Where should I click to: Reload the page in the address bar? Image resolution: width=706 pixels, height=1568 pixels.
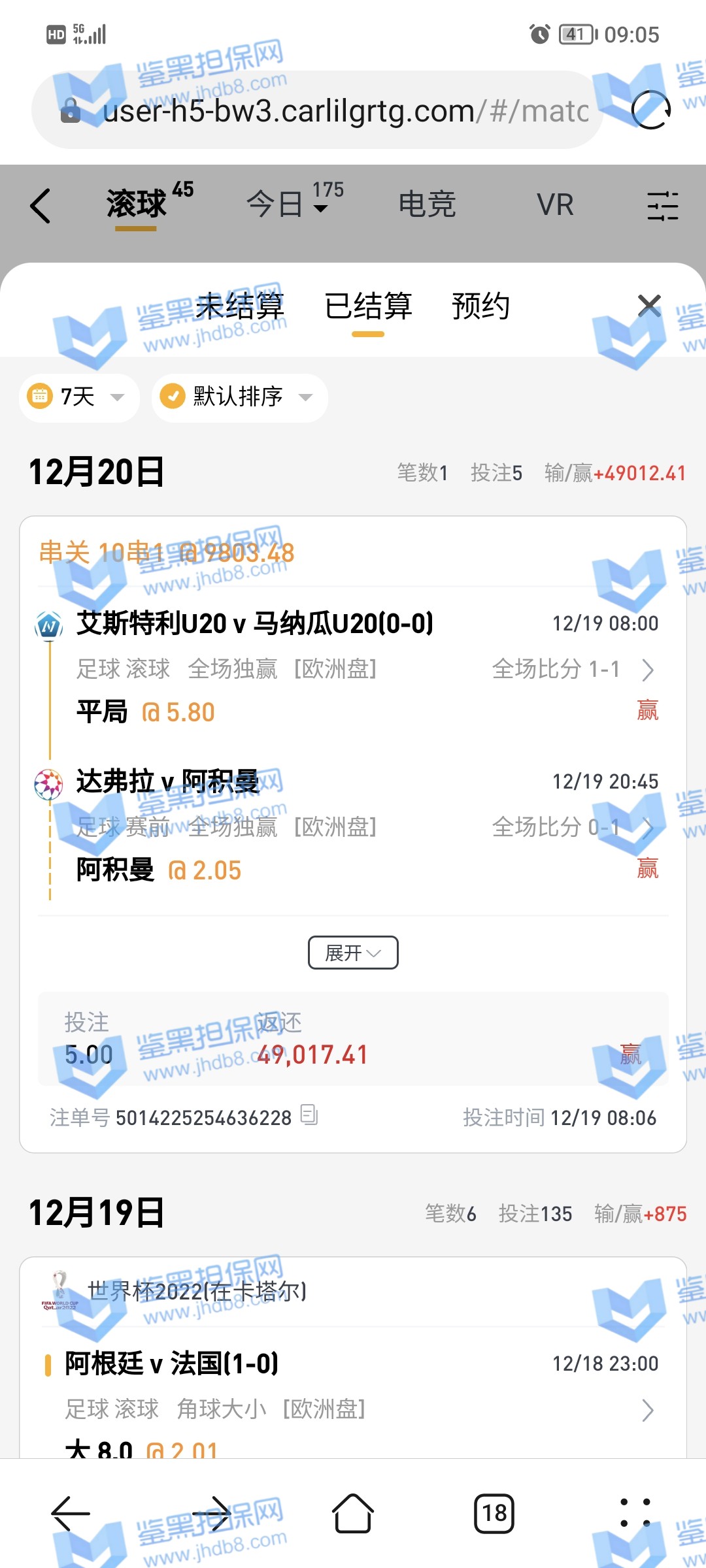click(651, 110)
